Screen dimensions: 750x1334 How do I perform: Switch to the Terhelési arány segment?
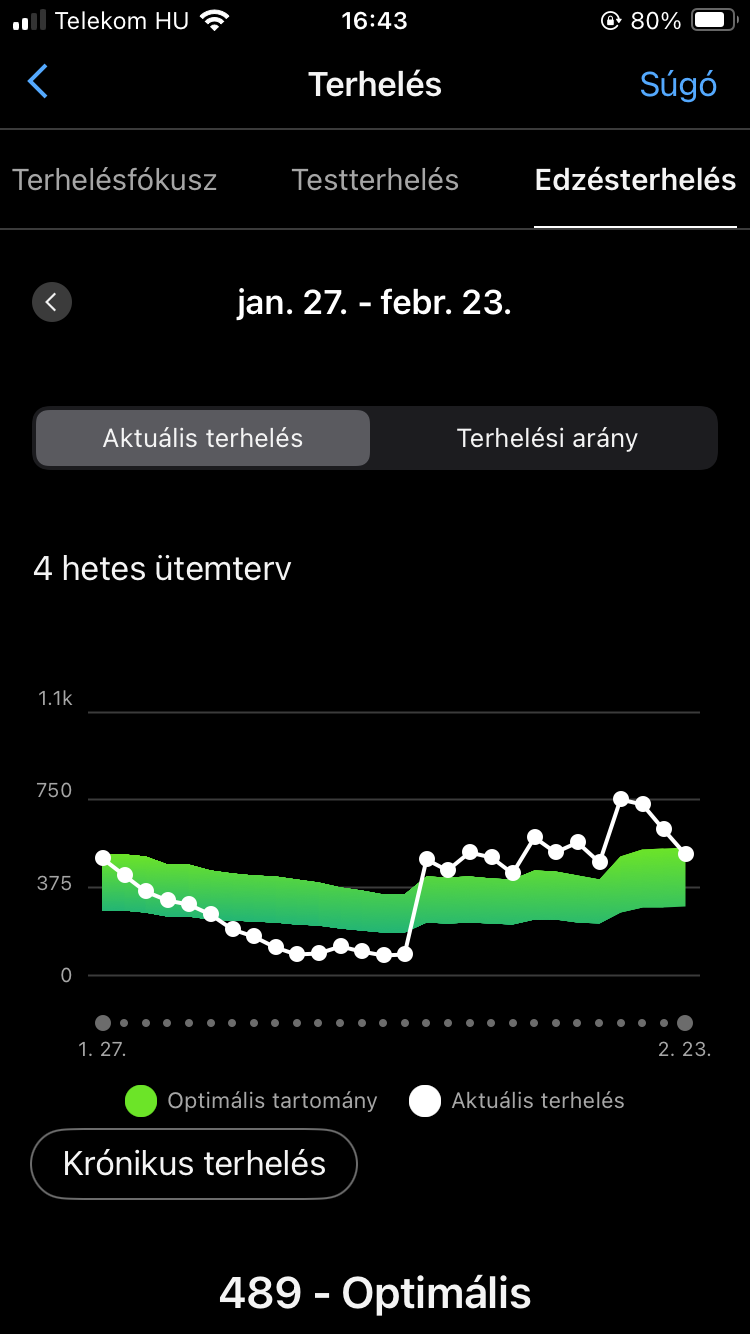click(x=547, y=438)
